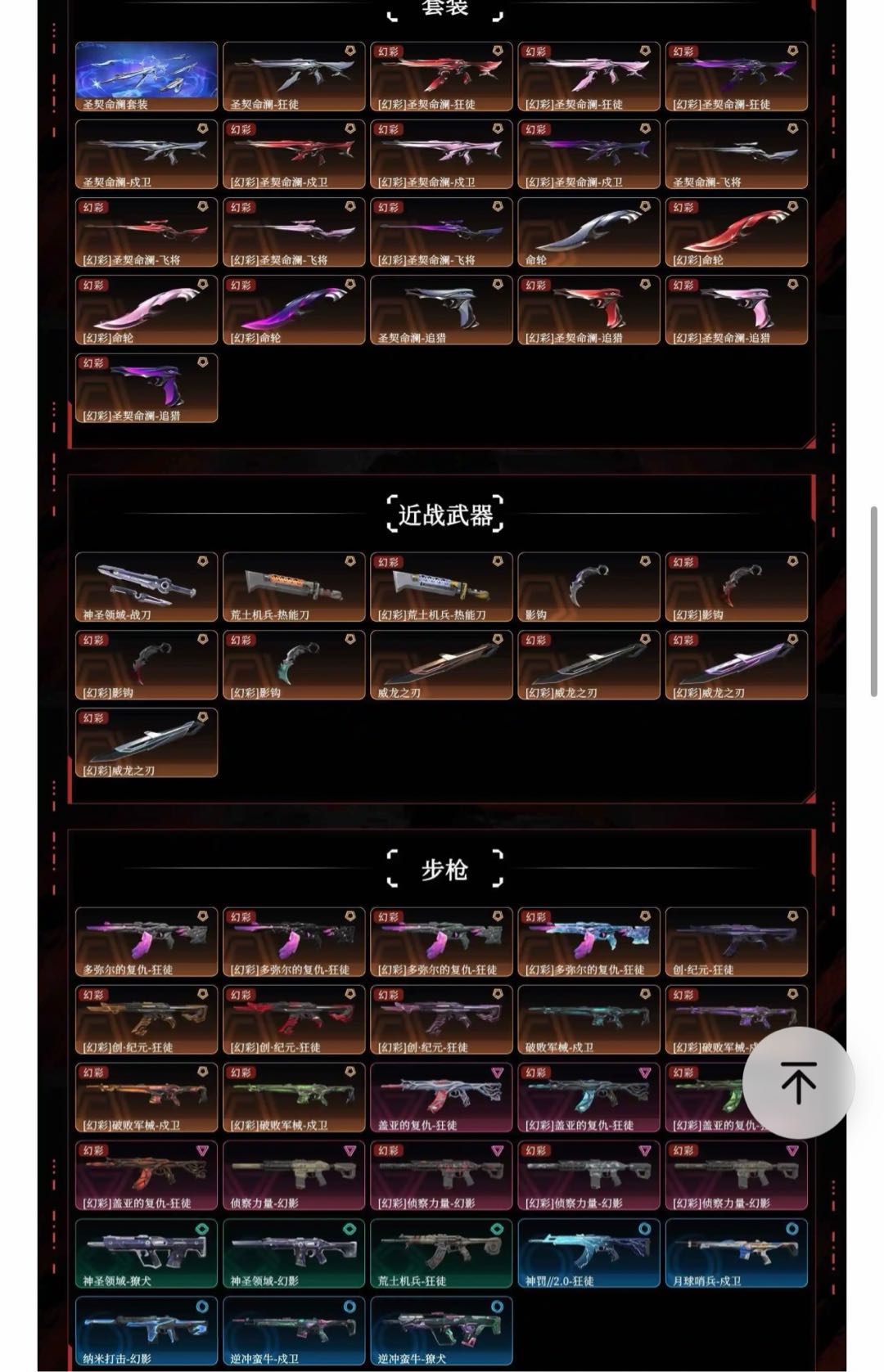The image size is (884, 1372).
Task: View the 威龙之刃 tile without 幻彩 tag
Action: (441, 665)
